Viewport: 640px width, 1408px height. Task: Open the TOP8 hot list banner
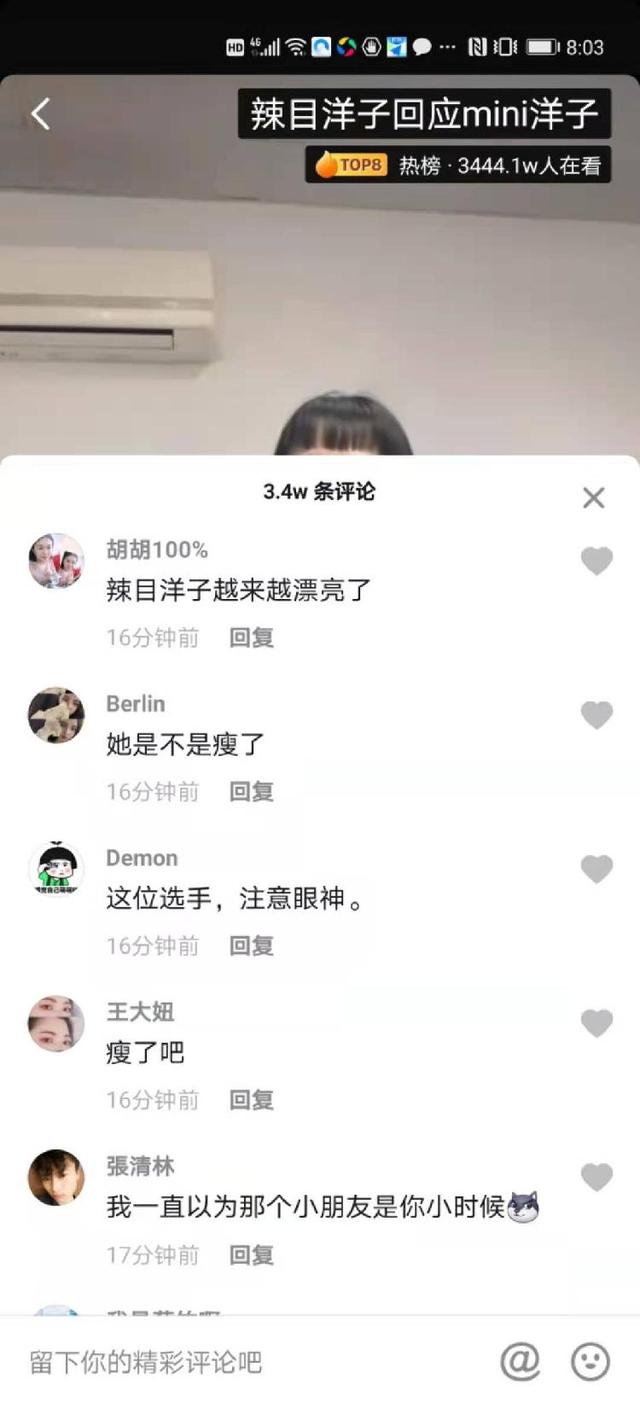coord(457,165)
